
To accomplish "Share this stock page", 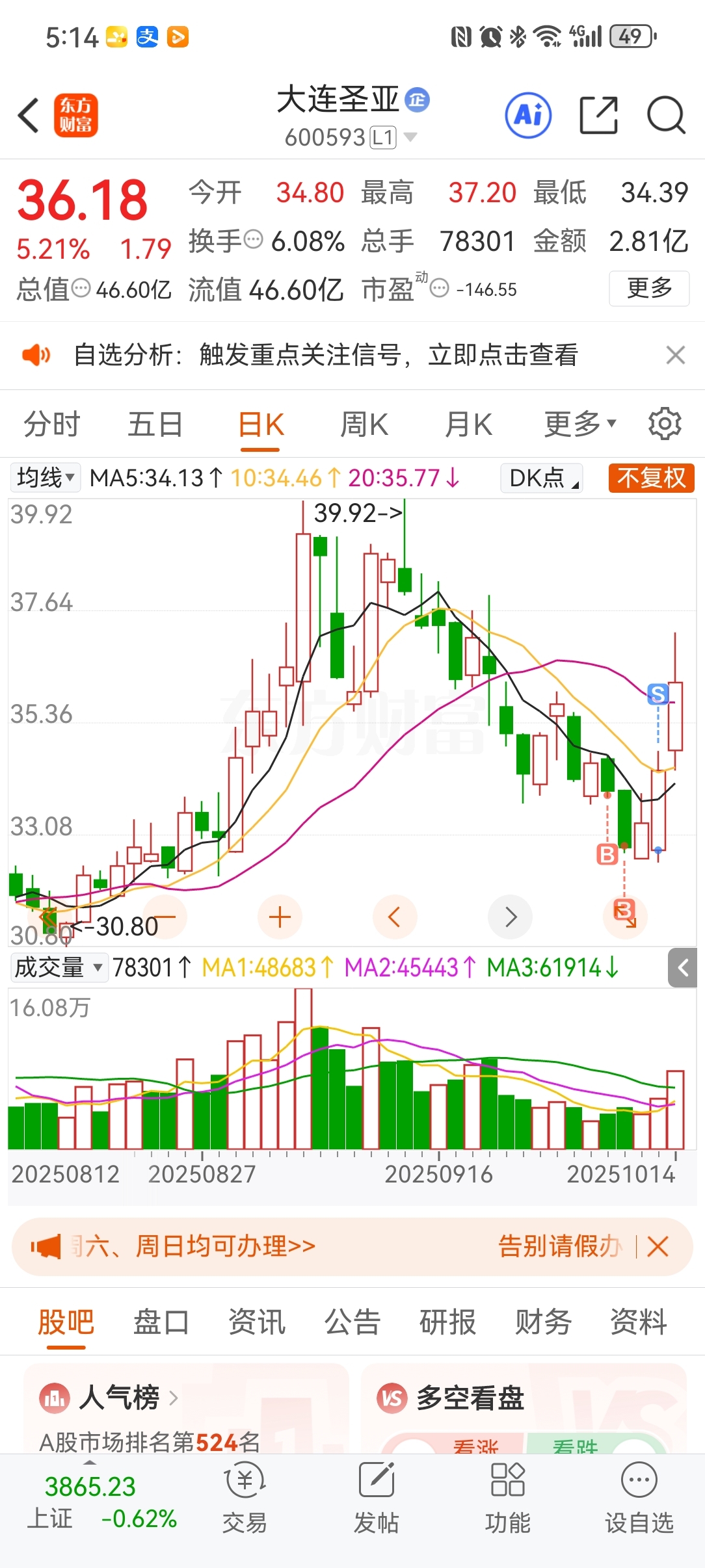I will click(x=598, y=116).
